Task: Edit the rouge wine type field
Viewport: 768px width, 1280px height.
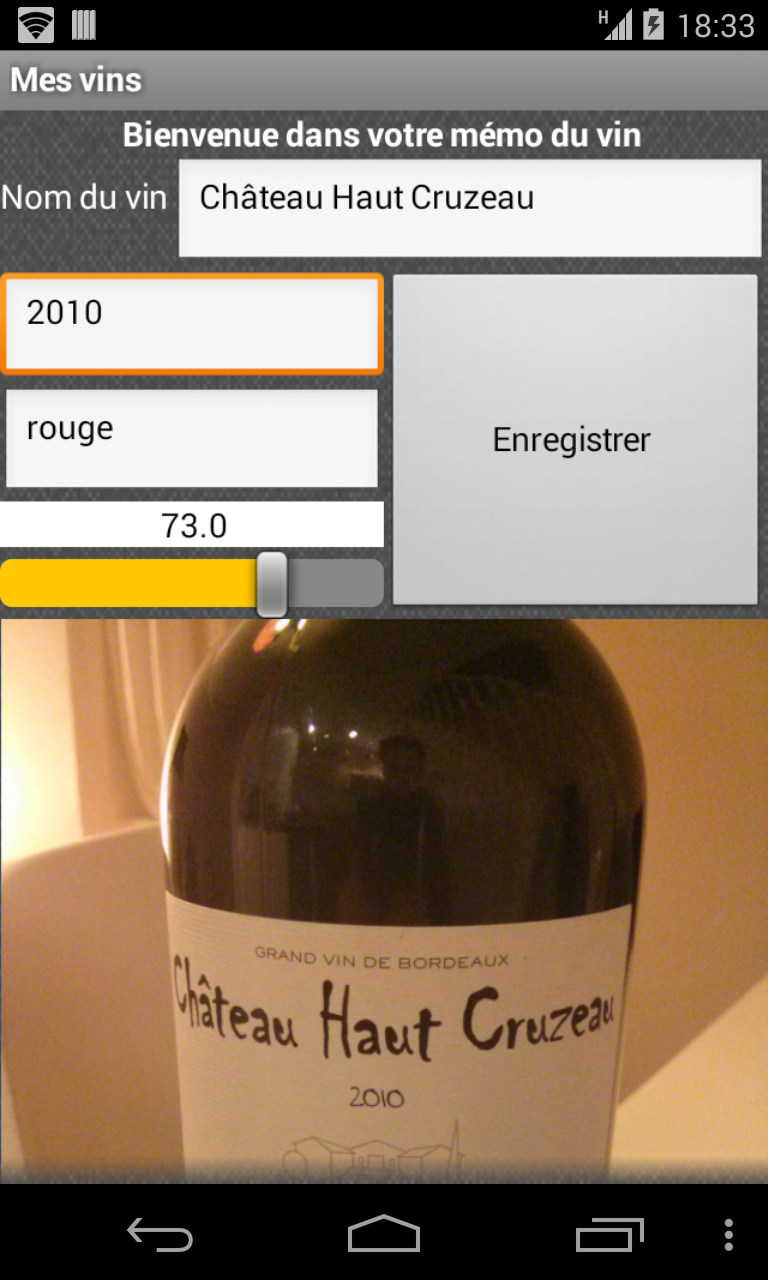Action: coord(192,438)
